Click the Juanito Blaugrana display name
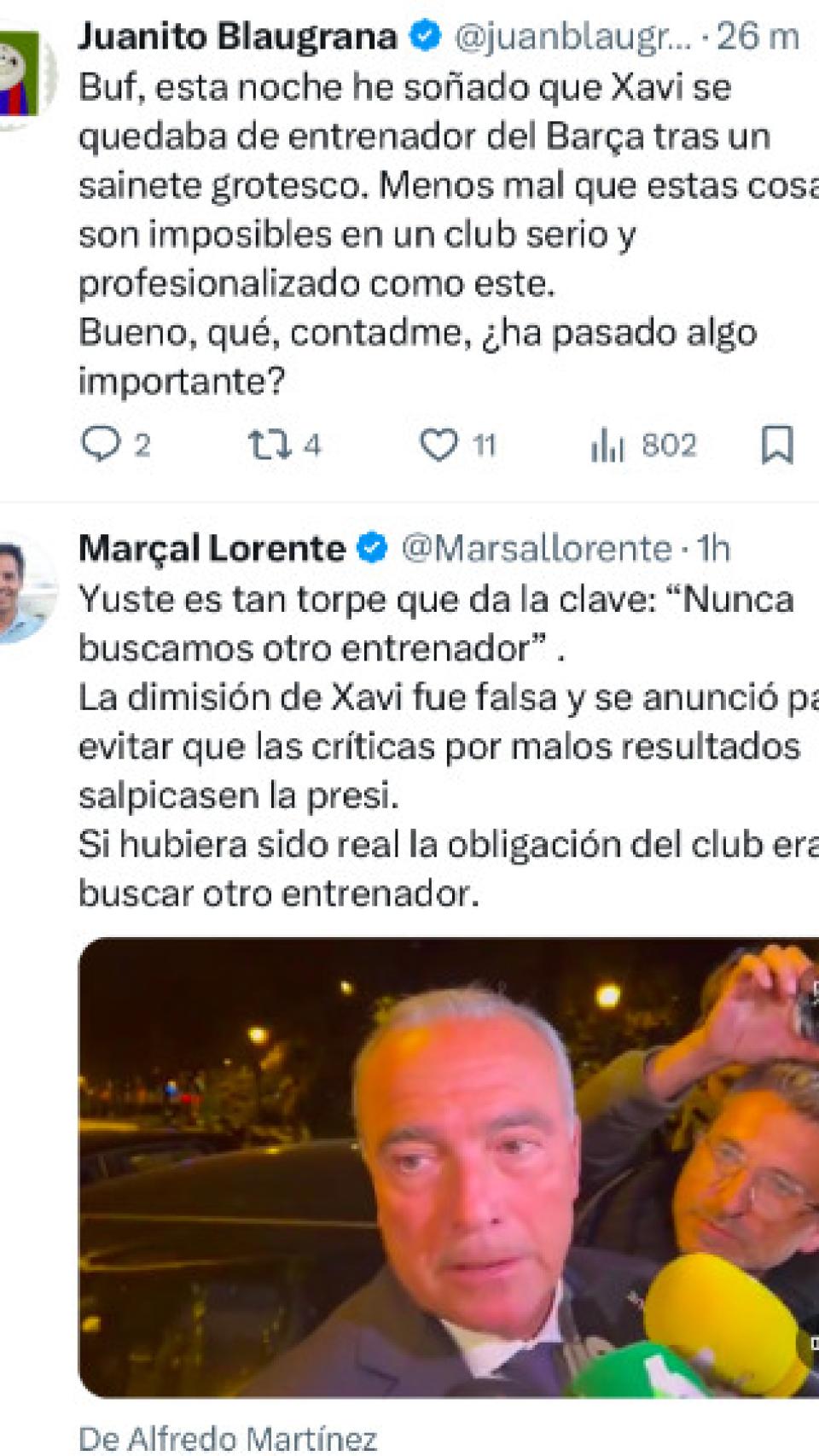 pyautogui.click(x=235, y=36)
